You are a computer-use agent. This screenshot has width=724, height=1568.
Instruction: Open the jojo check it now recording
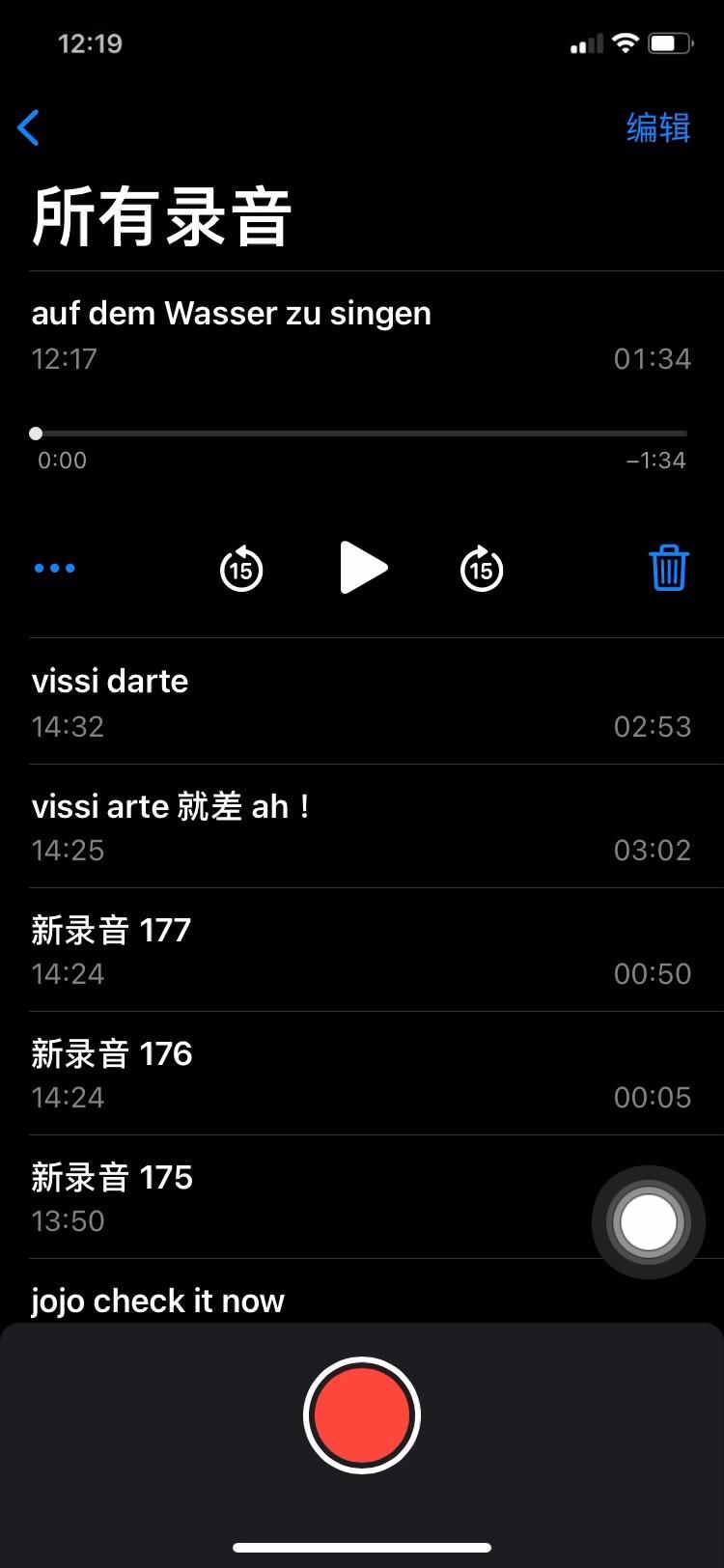[157, 1301]
